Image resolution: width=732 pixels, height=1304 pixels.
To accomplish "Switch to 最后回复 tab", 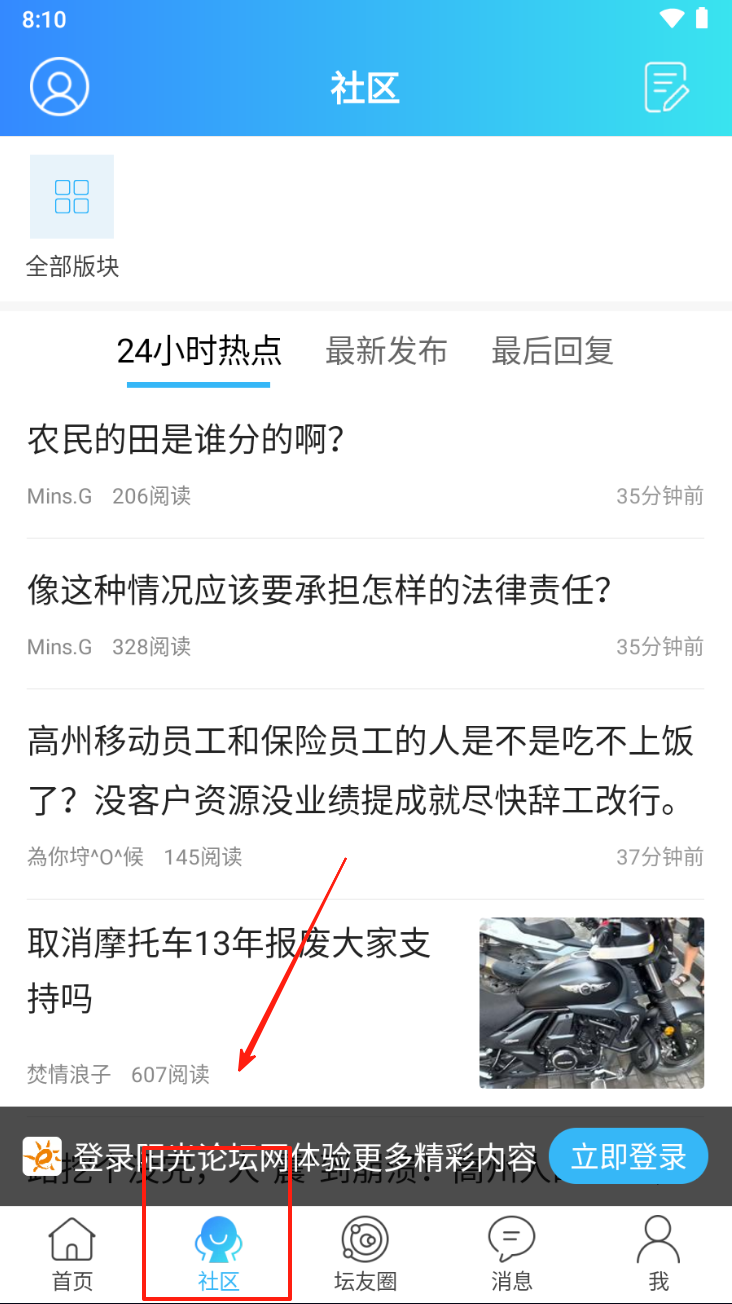I will click(x=552, y=351).
